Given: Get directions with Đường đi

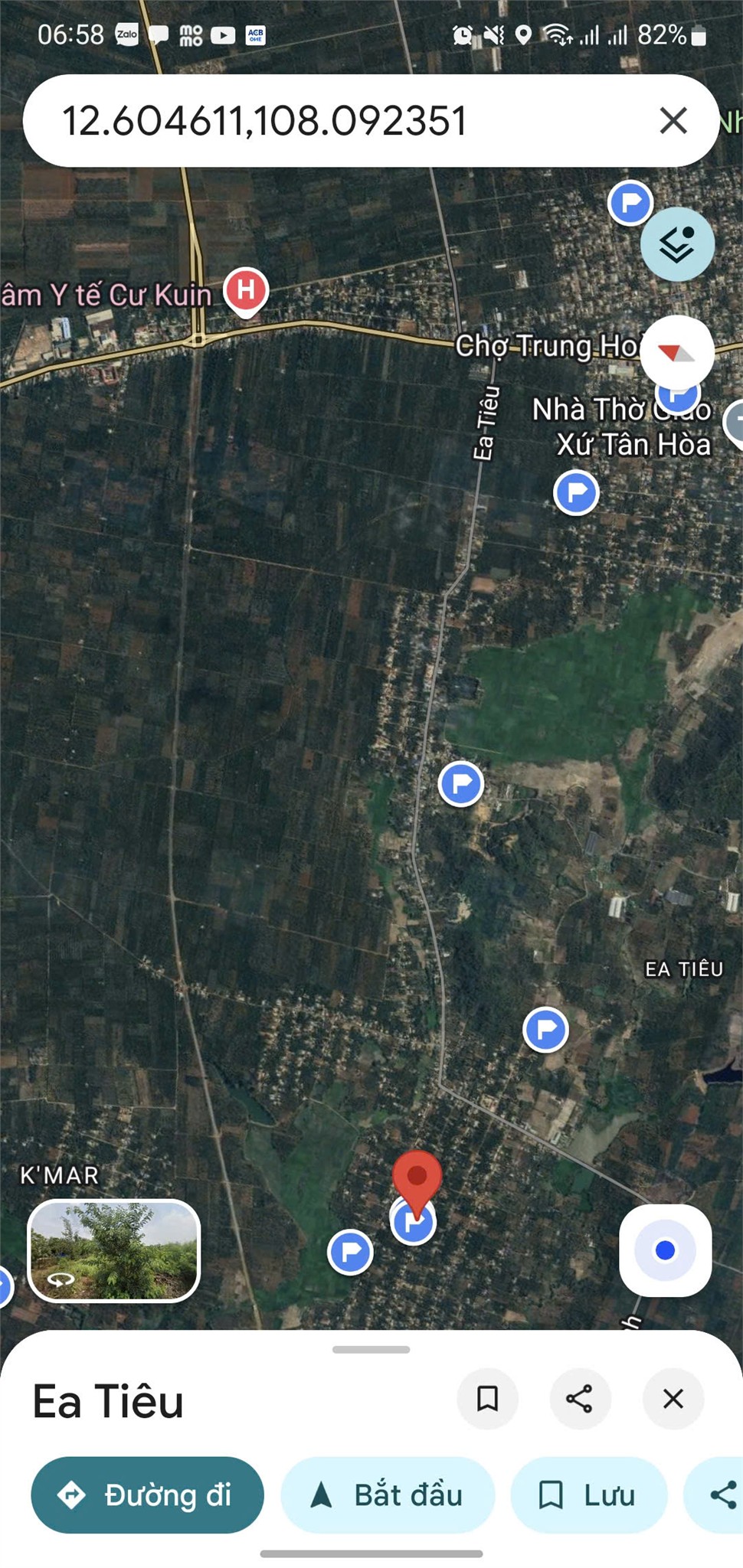Looking at the screenshot, I should pyautogui.click(x=147, y=1494).
